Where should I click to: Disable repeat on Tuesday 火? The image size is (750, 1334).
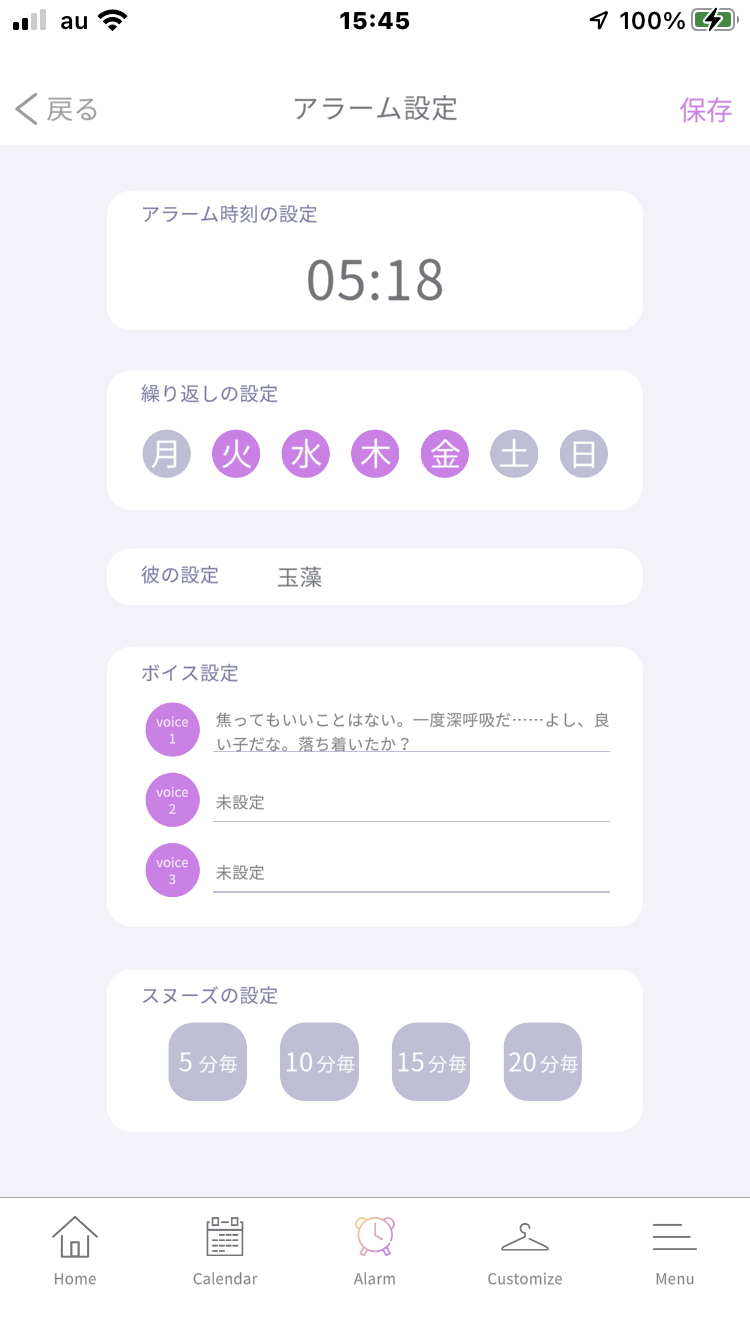pos(236,455)
